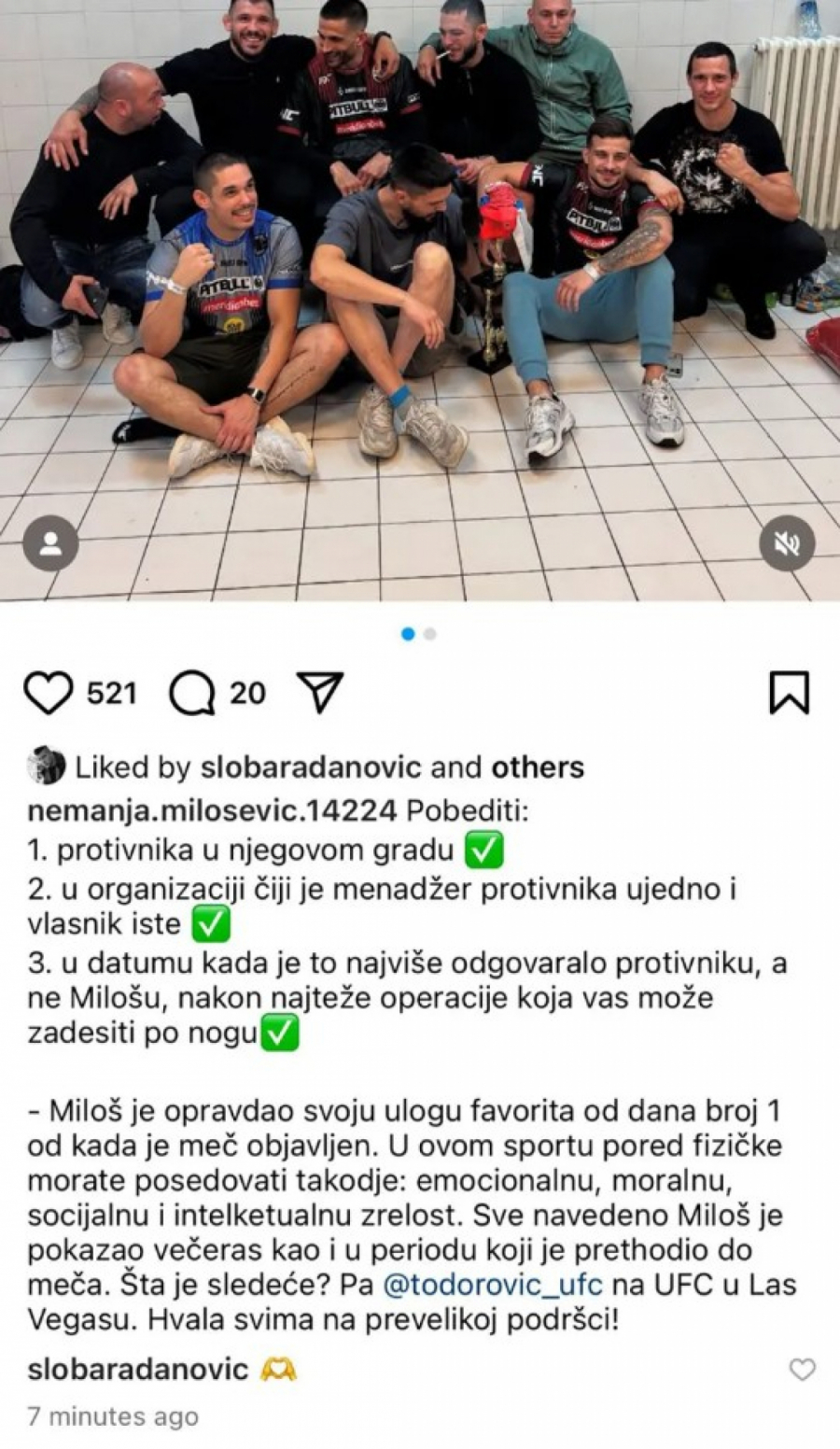
Task: Show tagged people in the photo
Action: 50,543
